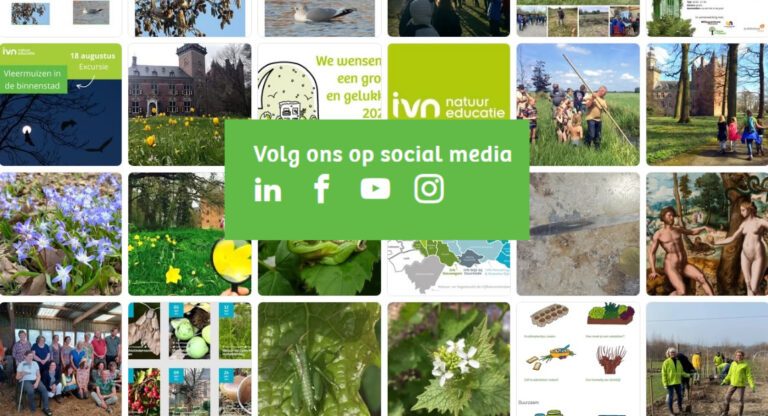Go to the YouTube channel

coord(375,189)
